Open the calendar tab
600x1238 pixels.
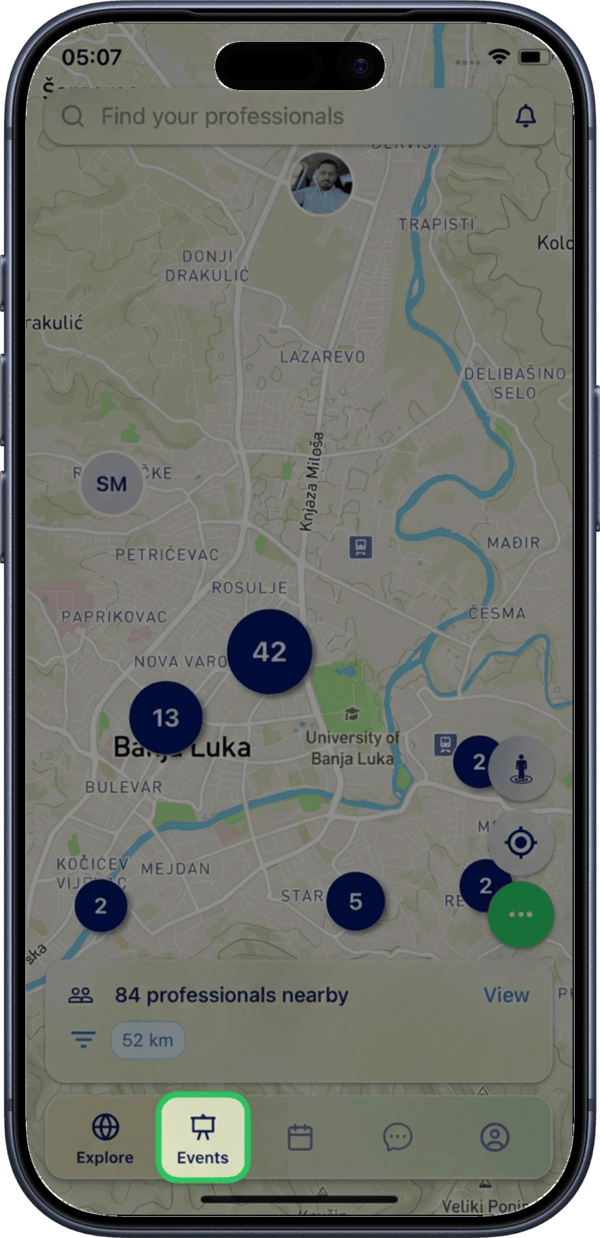300,1137
